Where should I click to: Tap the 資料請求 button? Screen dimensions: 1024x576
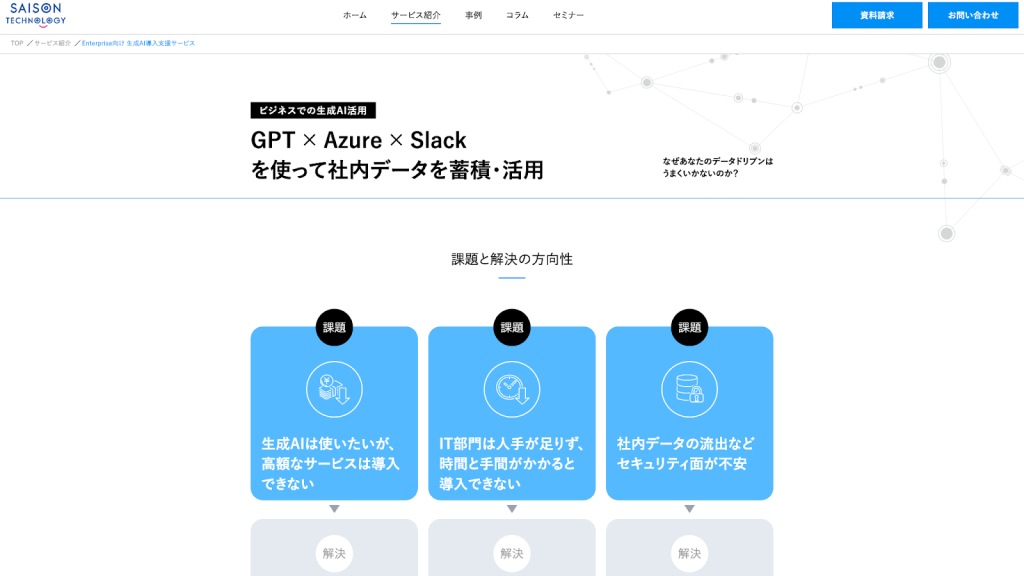(x=877, y=15)
